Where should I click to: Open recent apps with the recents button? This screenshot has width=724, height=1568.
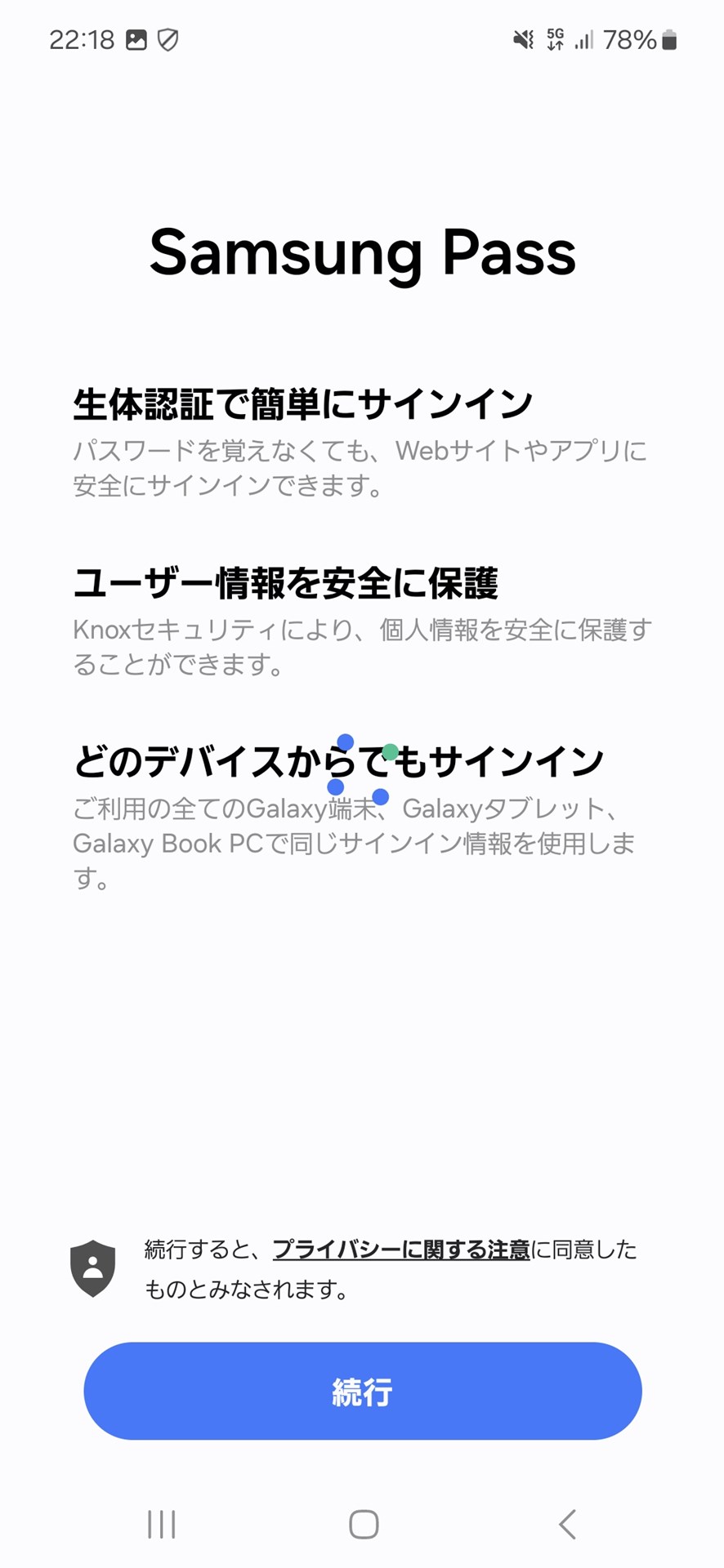[163, 1524]
